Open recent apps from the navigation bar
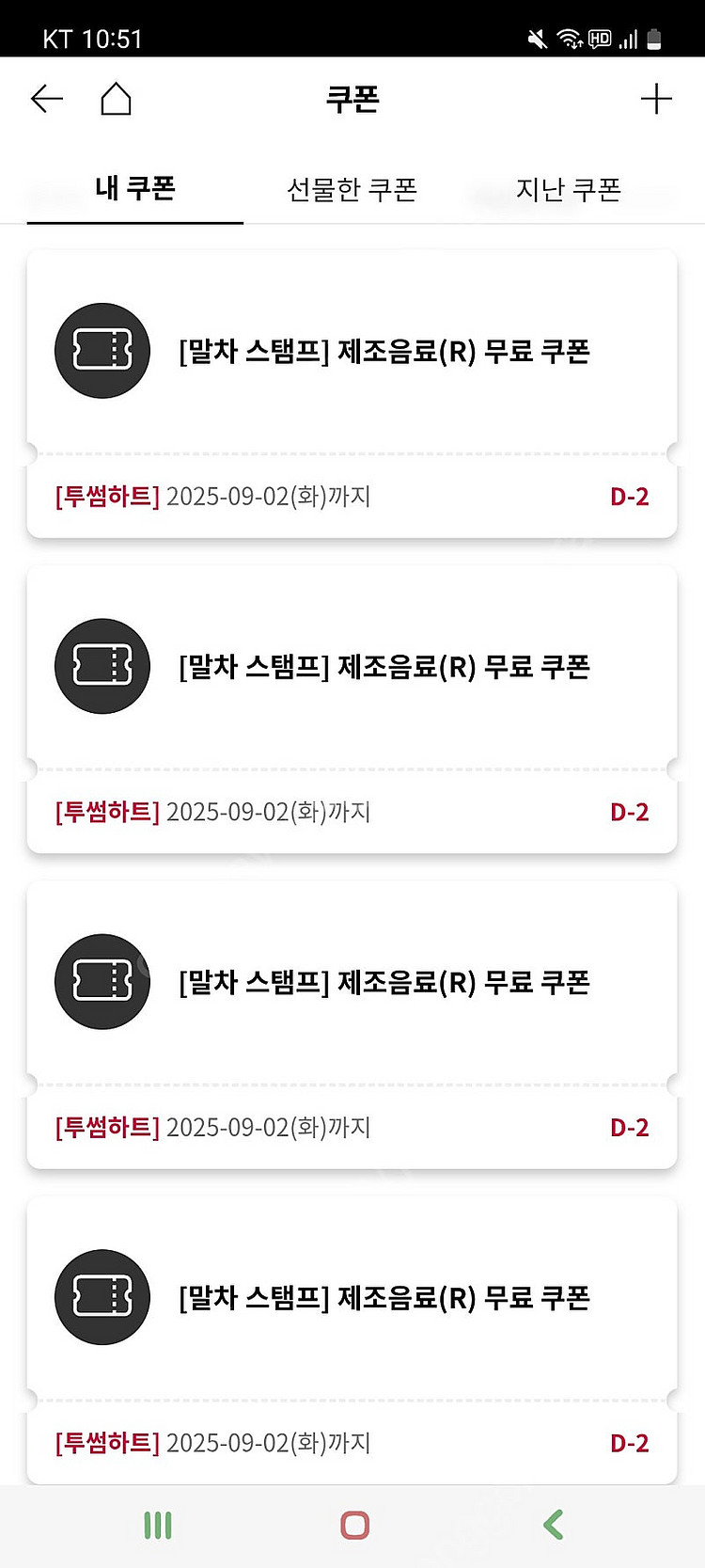Image resolution: width=705 pixels, height=1568 pixels. click(158, 1525)
